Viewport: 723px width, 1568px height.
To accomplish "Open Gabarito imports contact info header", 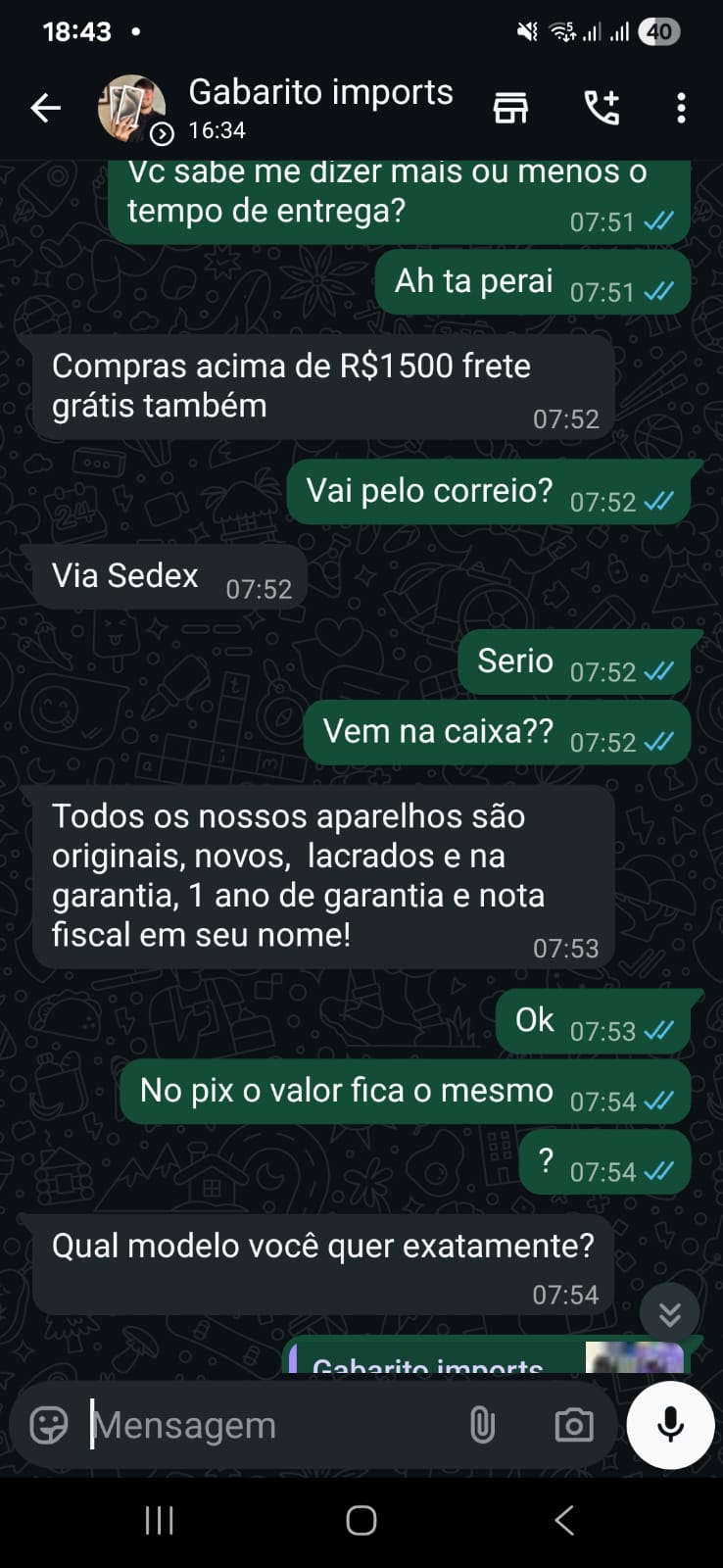I will coord(320,108).
